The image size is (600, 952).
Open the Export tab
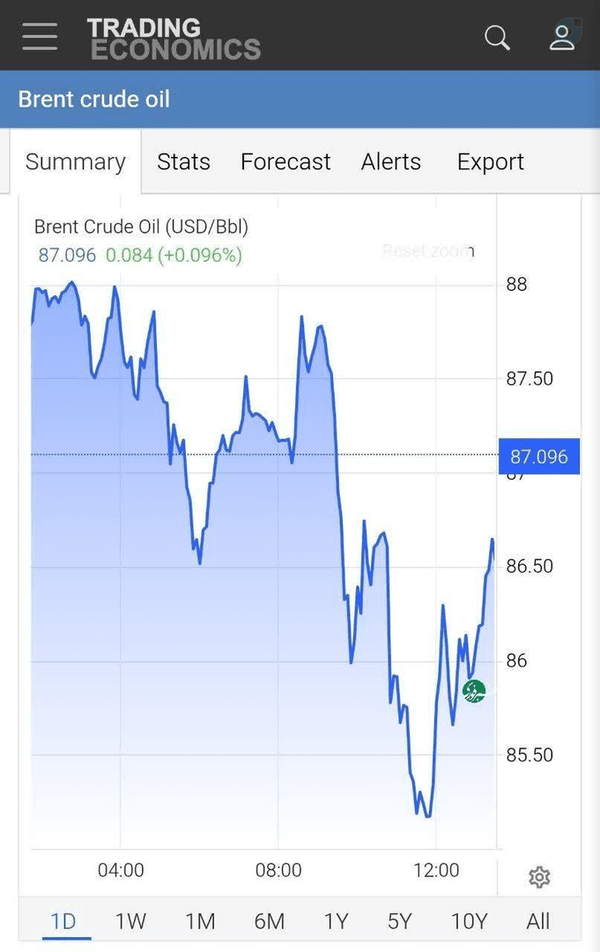490,162
